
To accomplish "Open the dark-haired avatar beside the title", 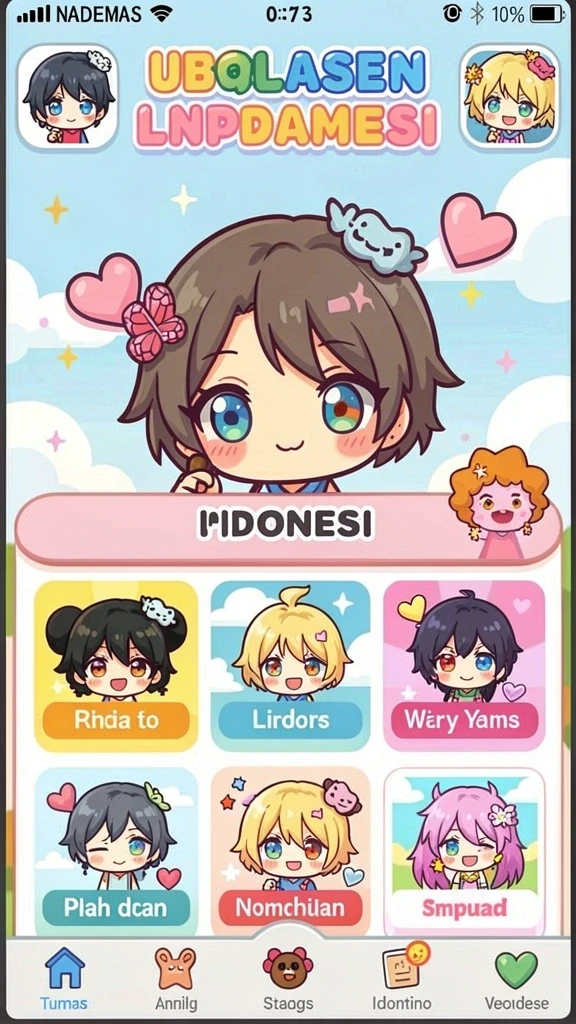I will pos(68,97).
